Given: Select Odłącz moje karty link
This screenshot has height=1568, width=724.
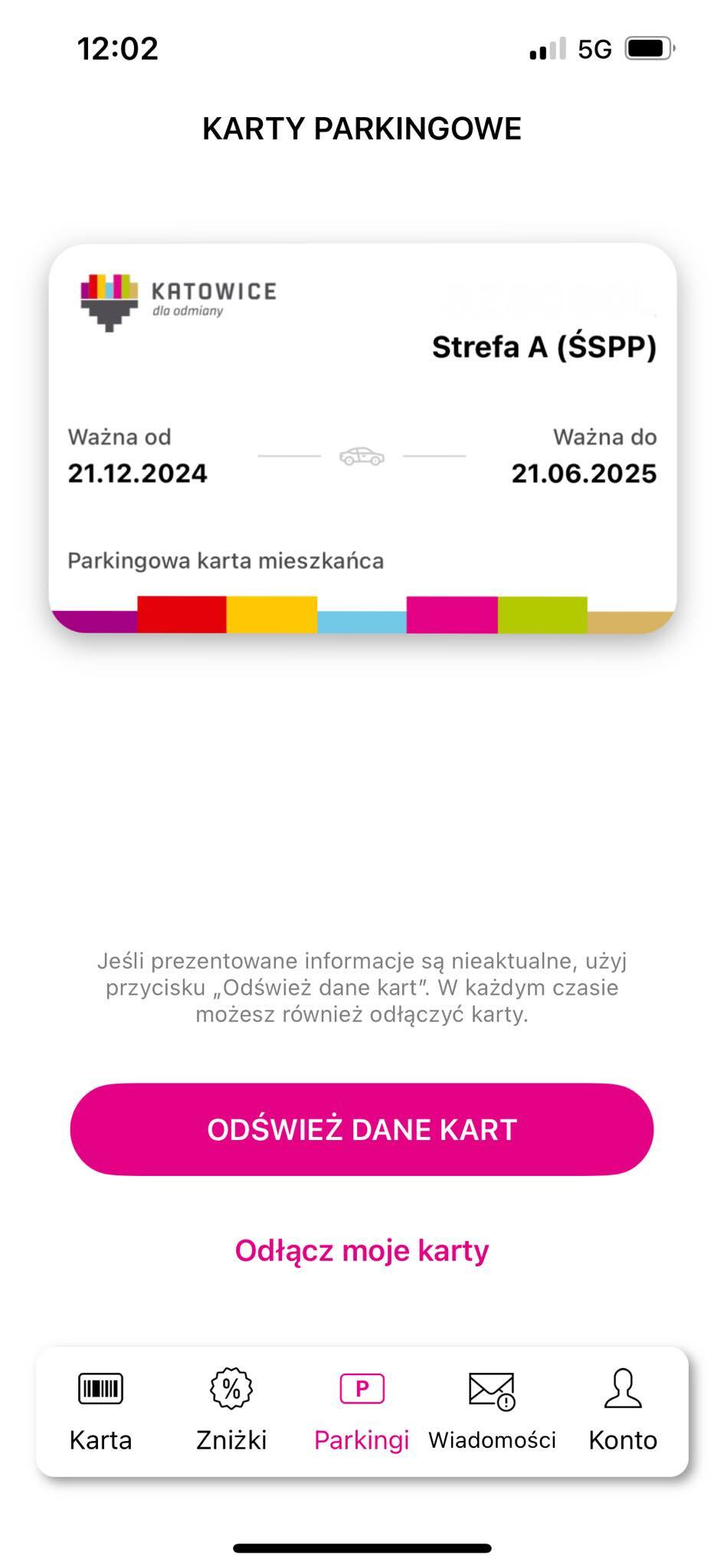Looking at the screenshot, I should tap(362, 1250).
